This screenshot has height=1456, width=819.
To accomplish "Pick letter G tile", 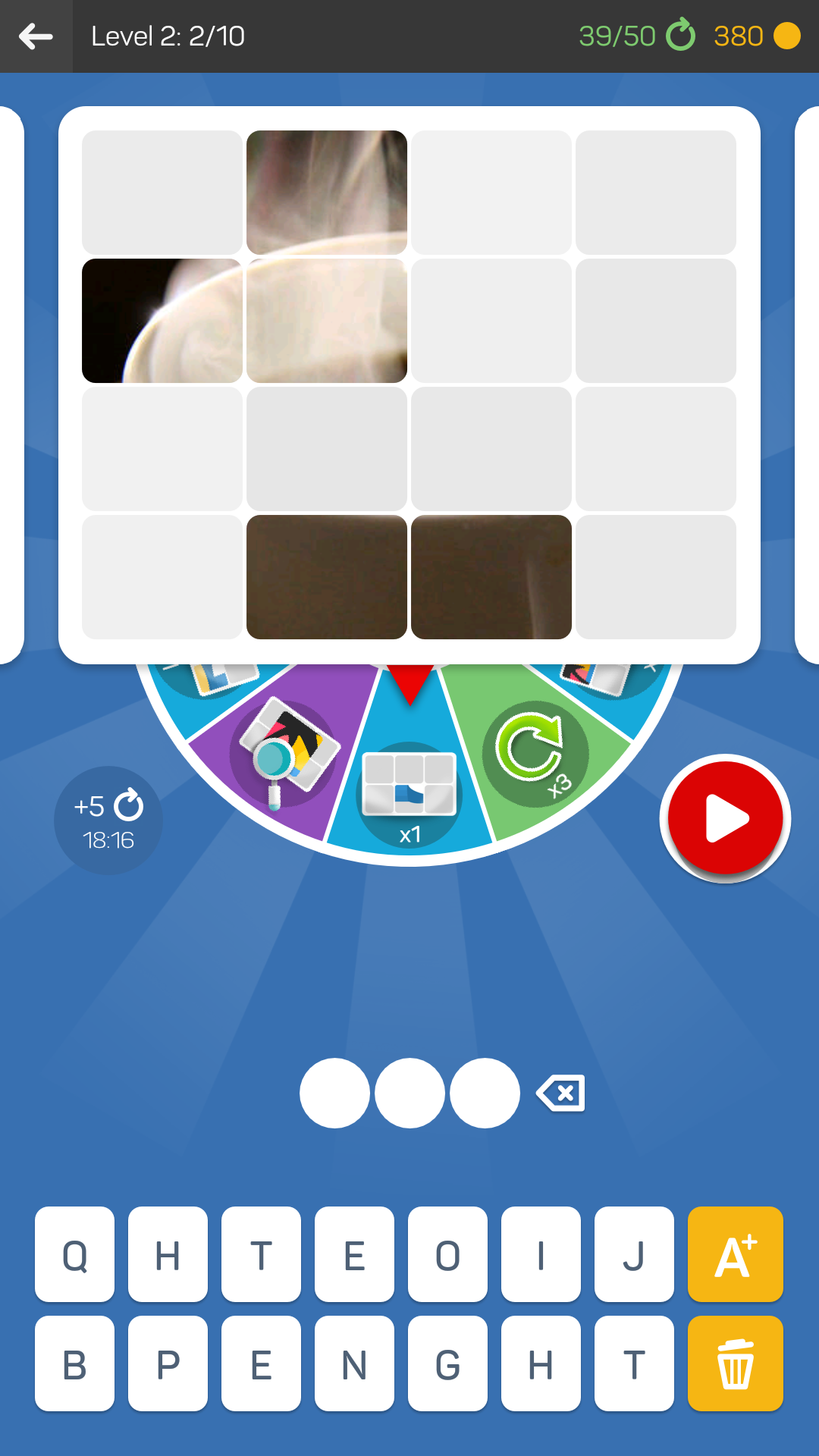I will [447, 1363].
